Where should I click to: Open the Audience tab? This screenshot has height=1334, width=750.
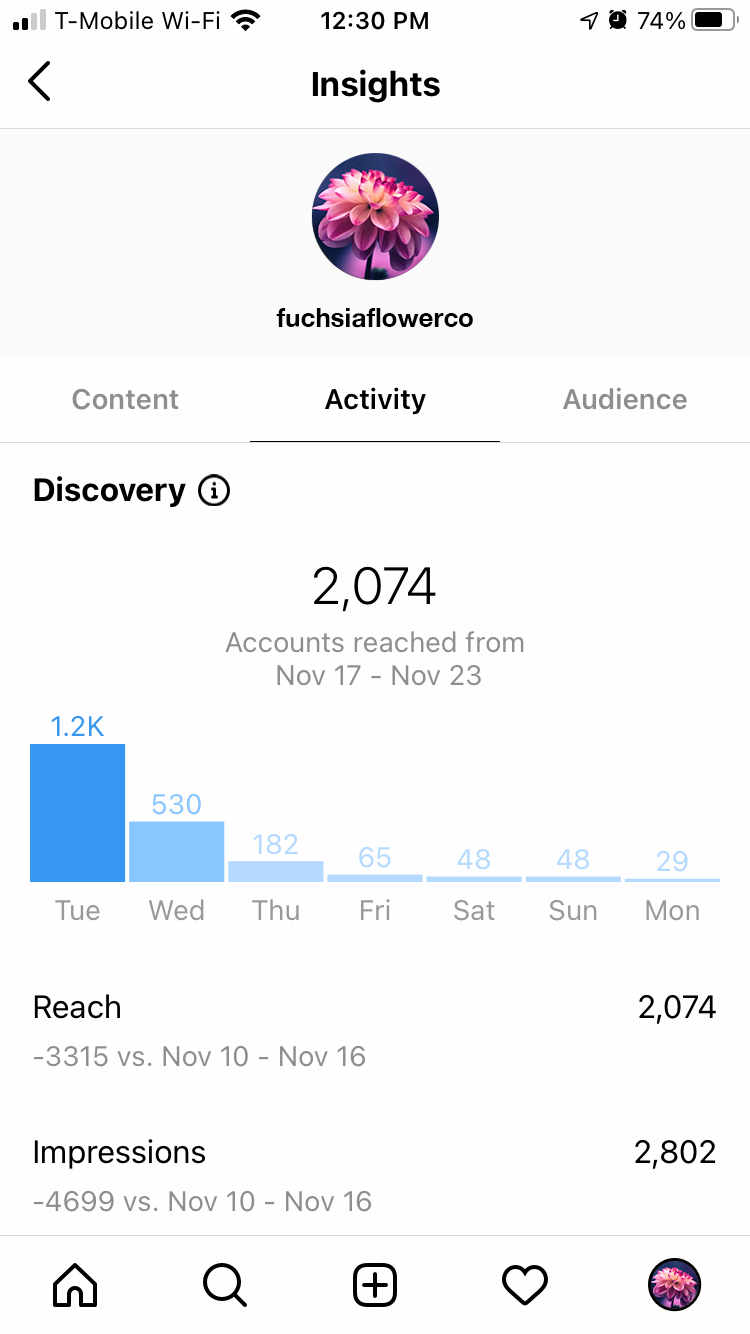click(x=625, y=399)
